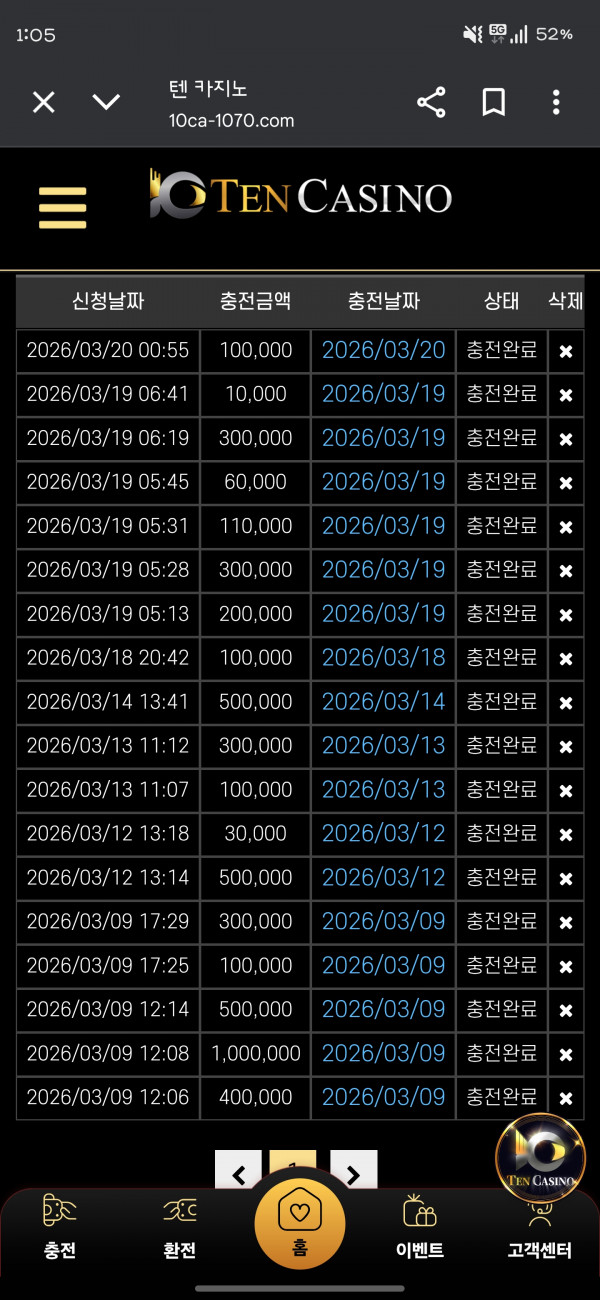This screenshot has height=1300, width=600.
Task: Share this page
Action: 431,102
